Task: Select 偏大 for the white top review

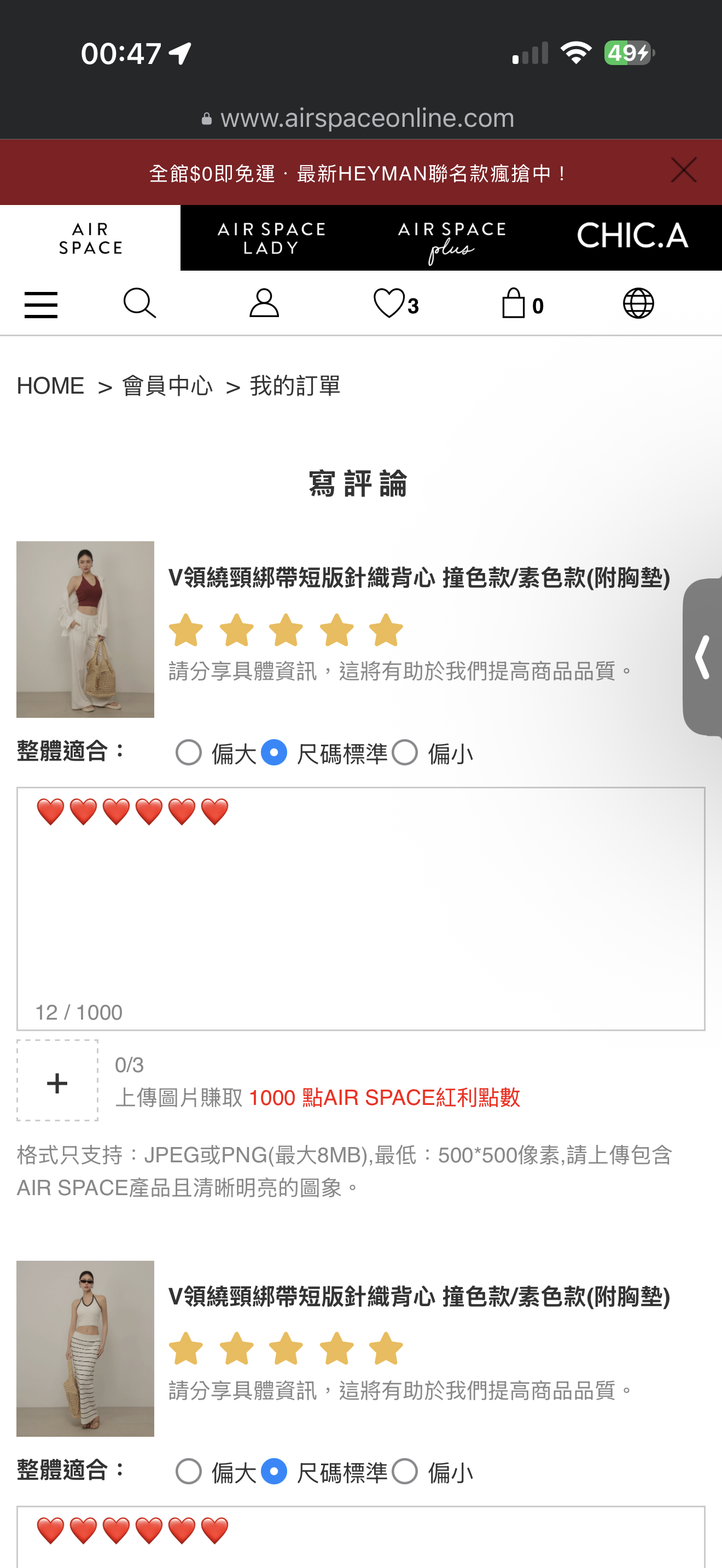Action: (189, 1472)
